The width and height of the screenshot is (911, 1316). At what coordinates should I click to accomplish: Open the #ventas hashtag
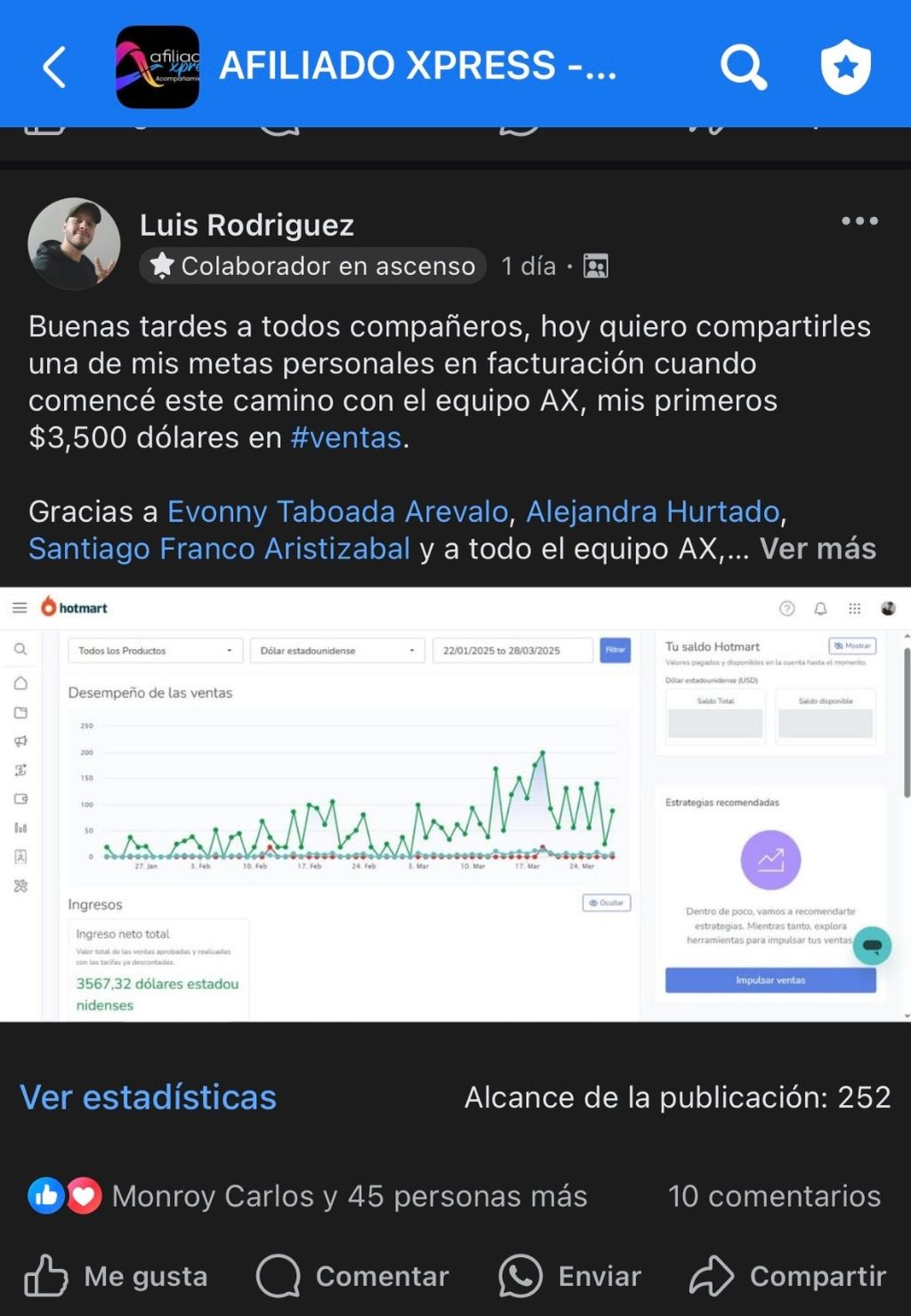point(346,438)
